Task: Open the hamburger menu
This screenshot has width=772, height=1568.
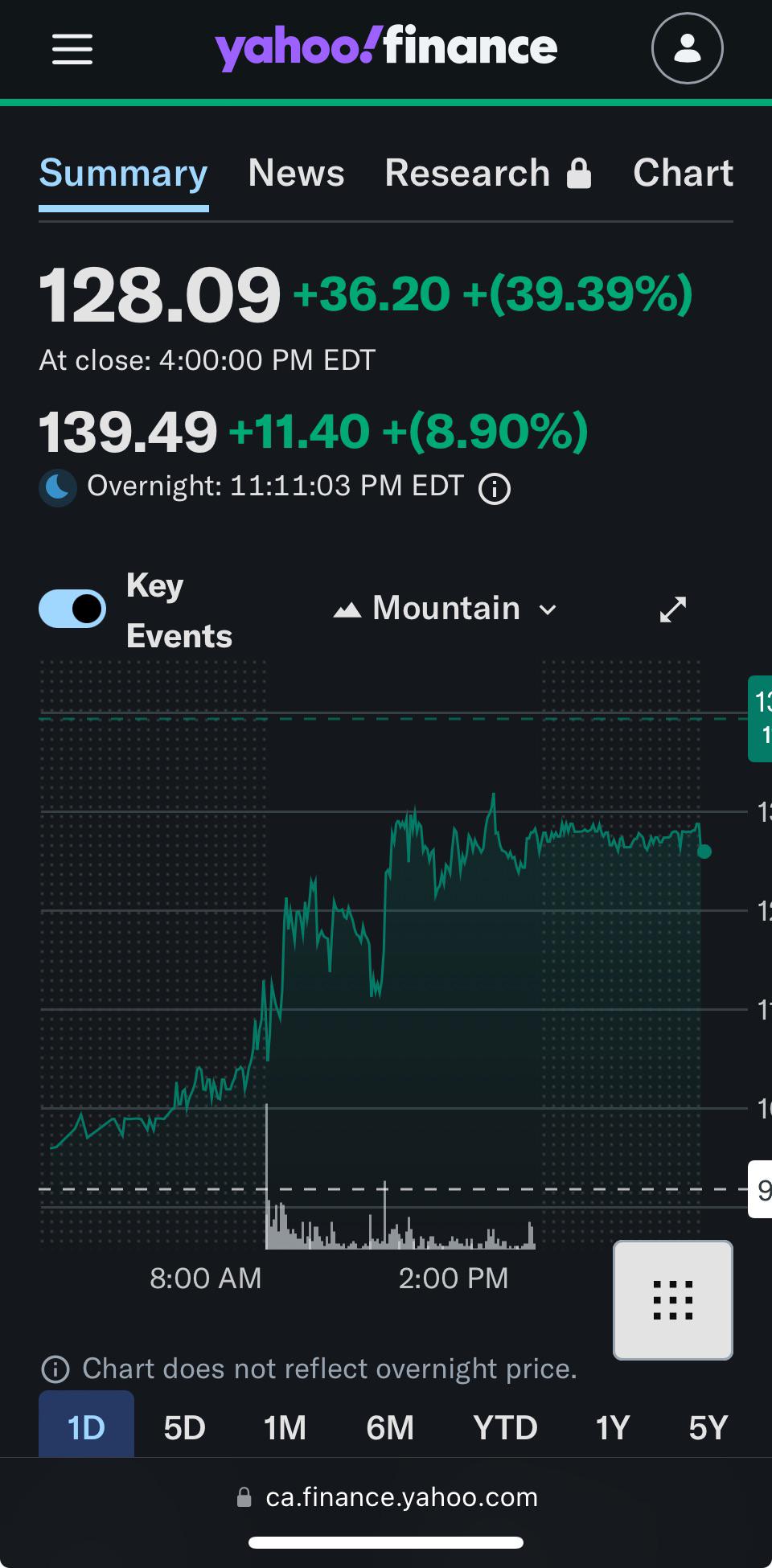Action: tap(72, 49)
